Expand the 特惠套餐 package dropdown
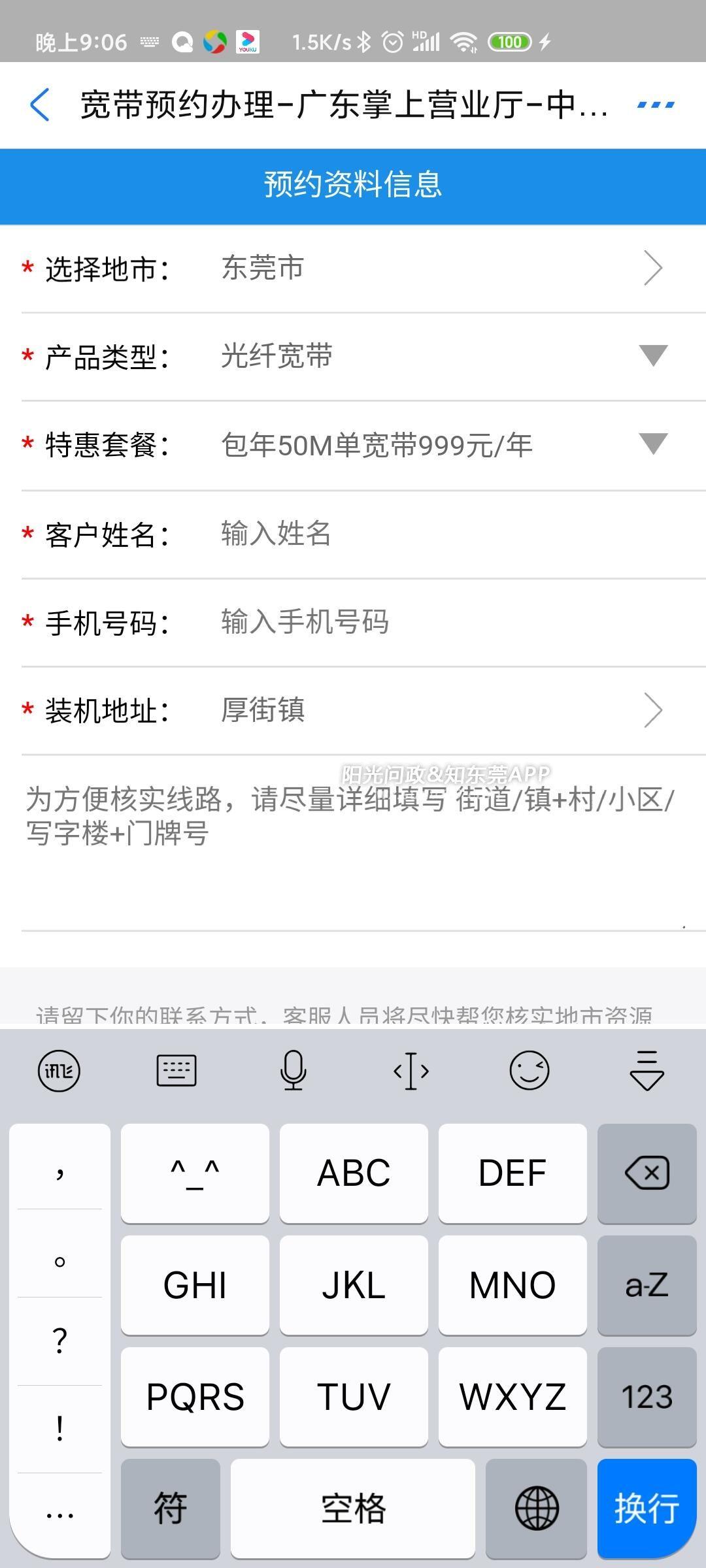 pos(353,446)
